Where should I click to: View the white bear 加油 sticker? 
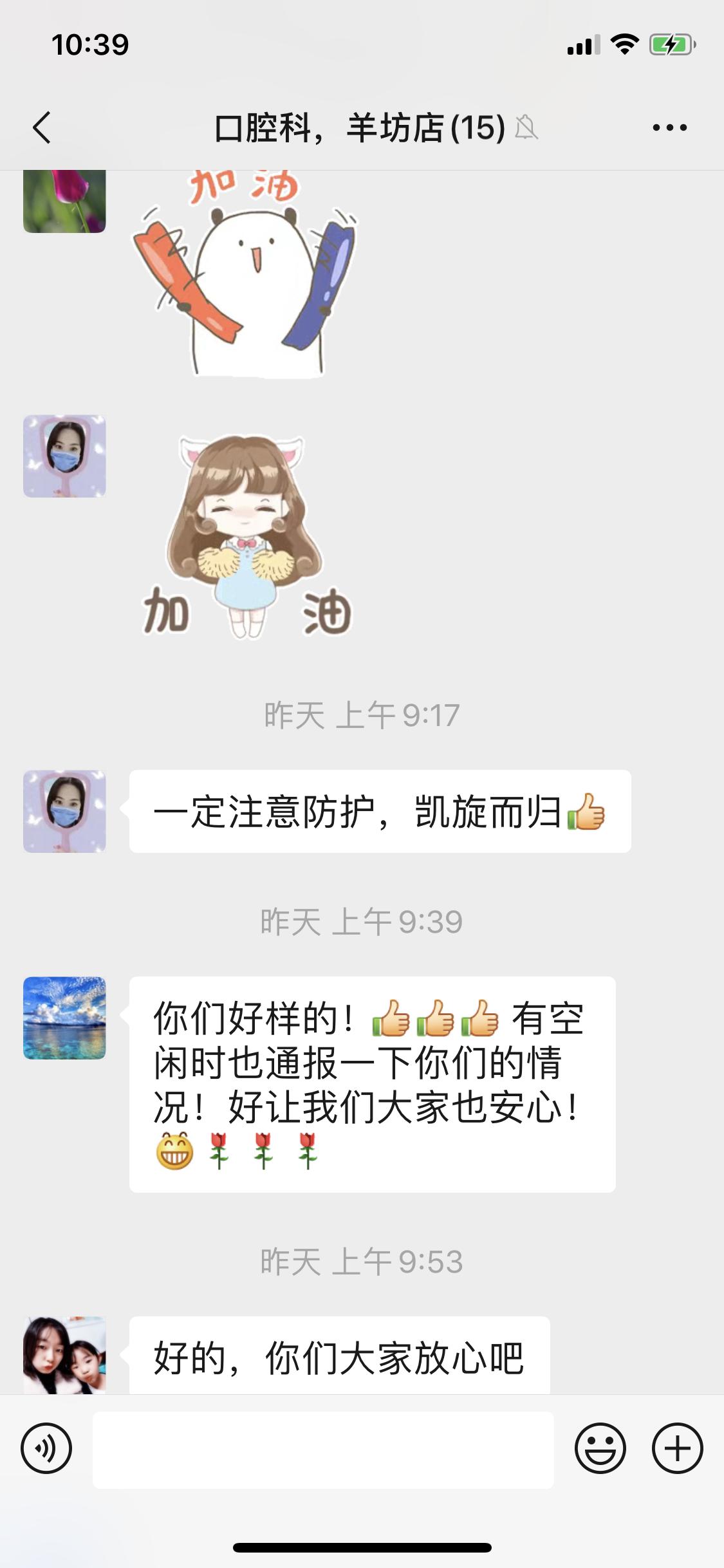click(x=246, y=274)
